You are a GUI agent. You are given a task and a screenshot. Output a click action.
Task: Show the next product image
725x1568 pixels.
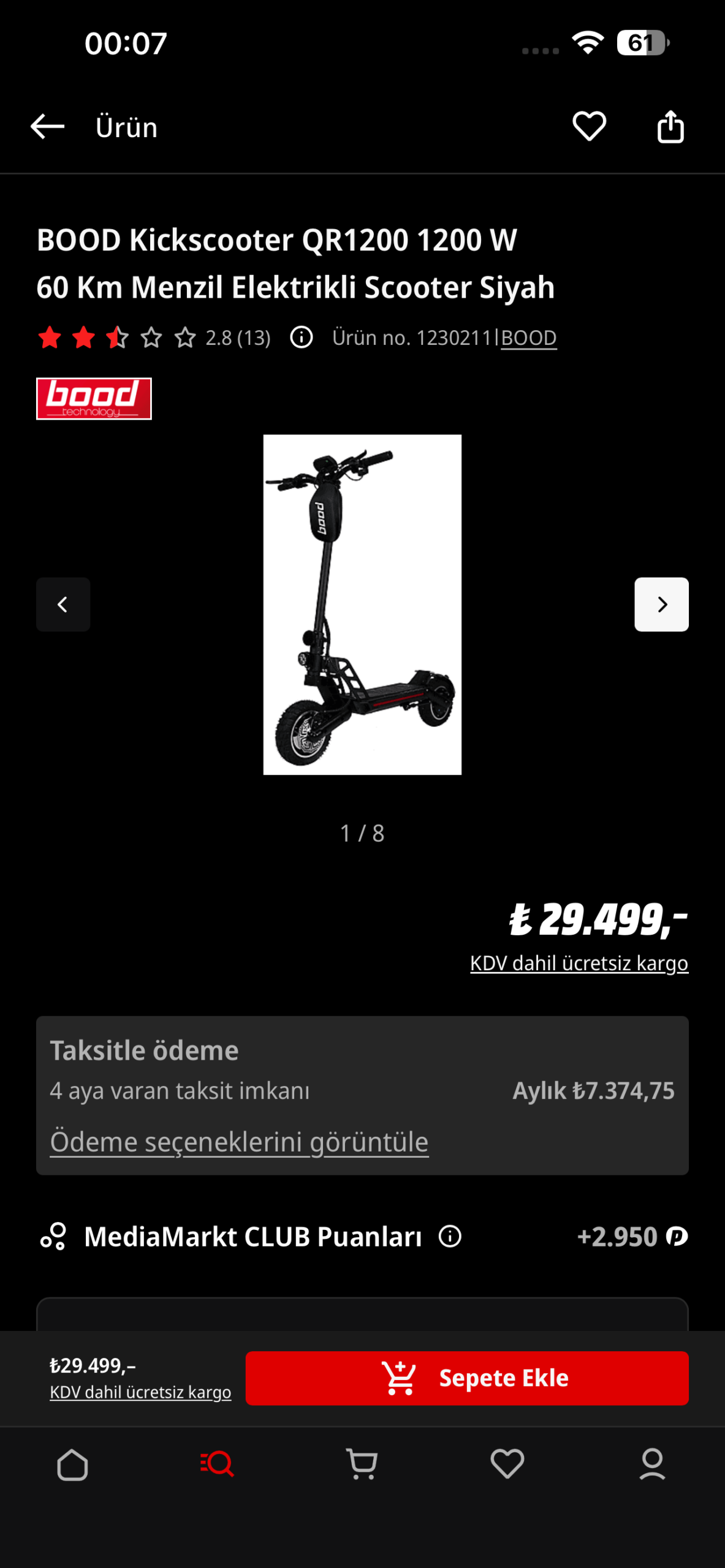661,605
